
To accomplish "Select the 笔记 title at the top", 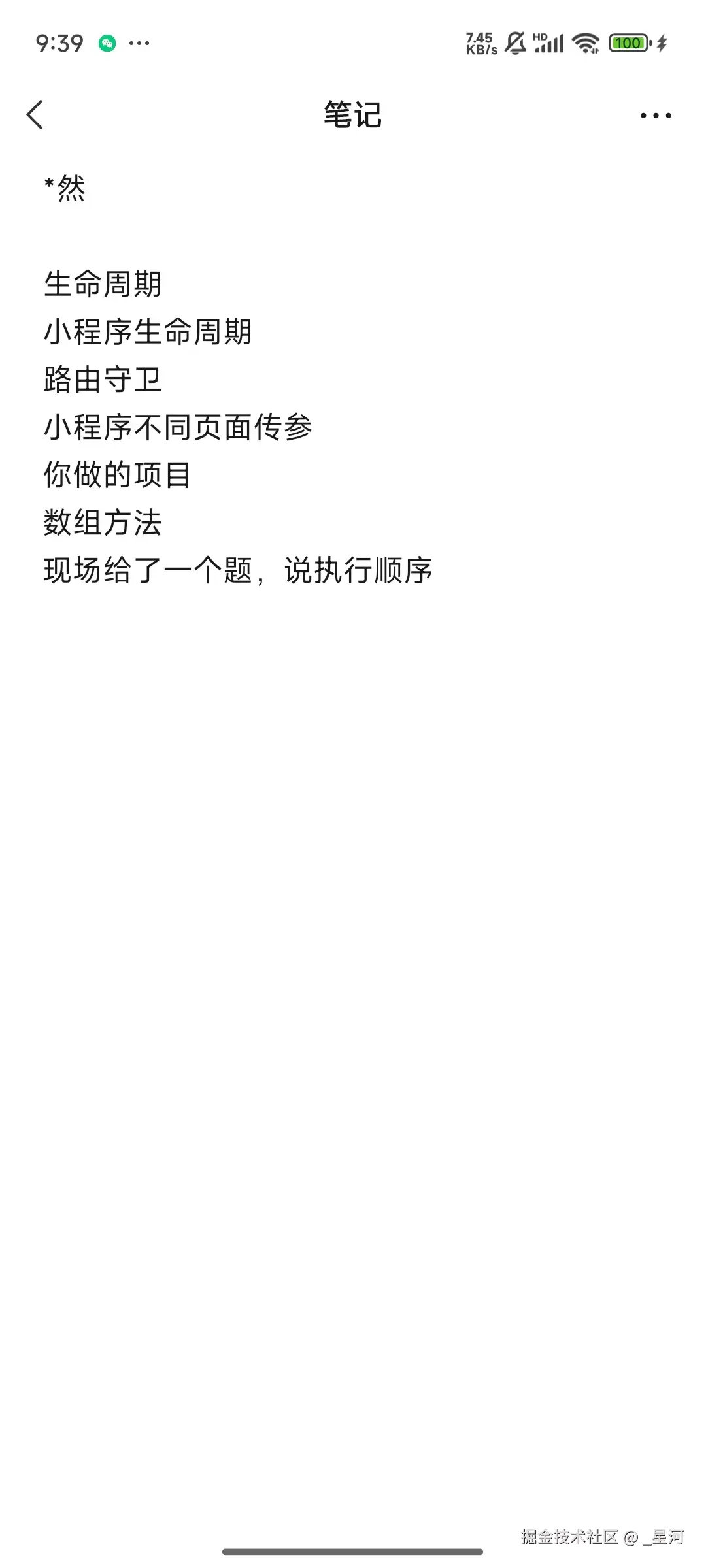I will (x=352, y=114).
